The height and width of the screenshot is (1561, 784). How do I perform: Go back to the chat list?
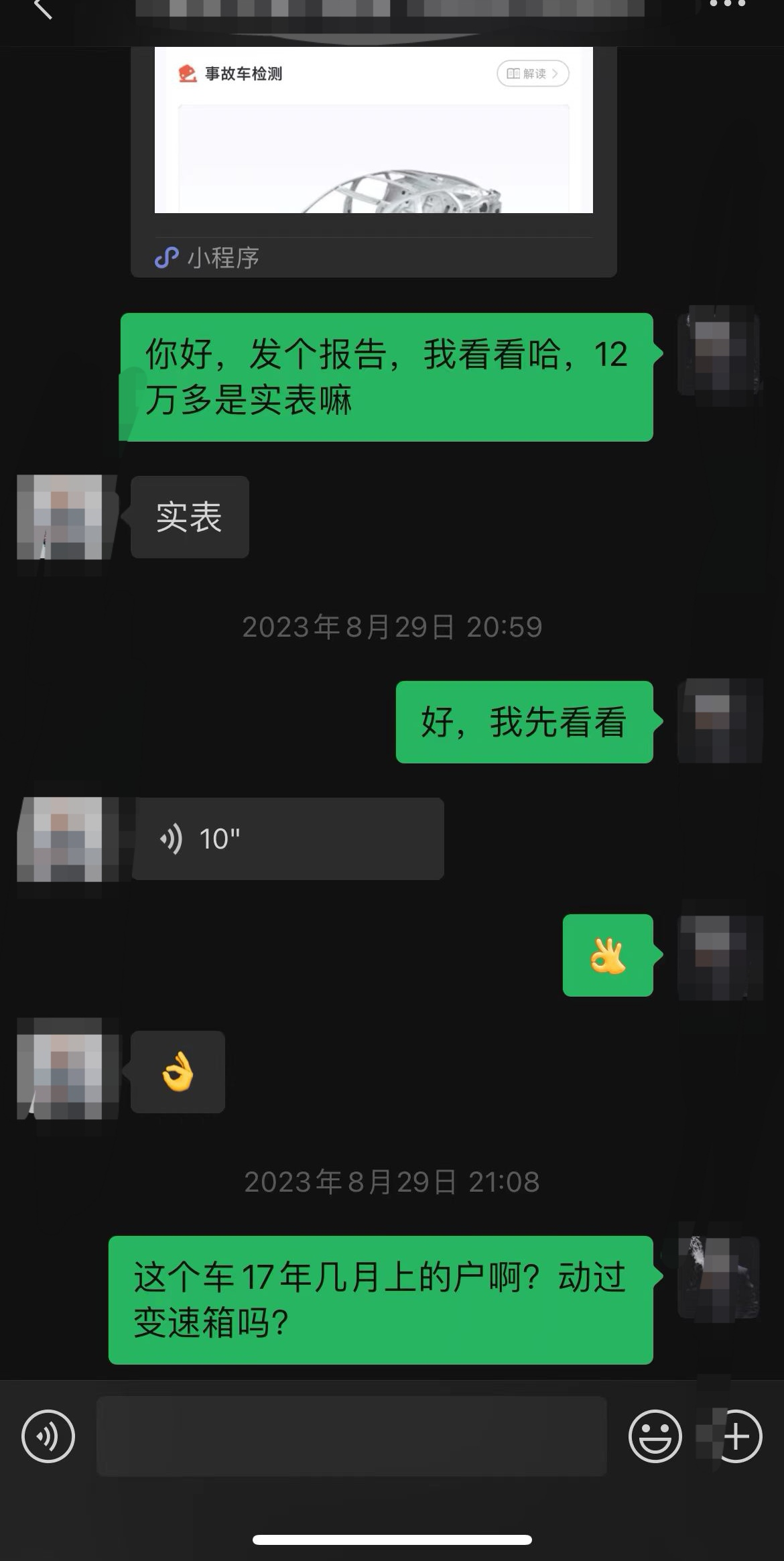pos(43,9)
